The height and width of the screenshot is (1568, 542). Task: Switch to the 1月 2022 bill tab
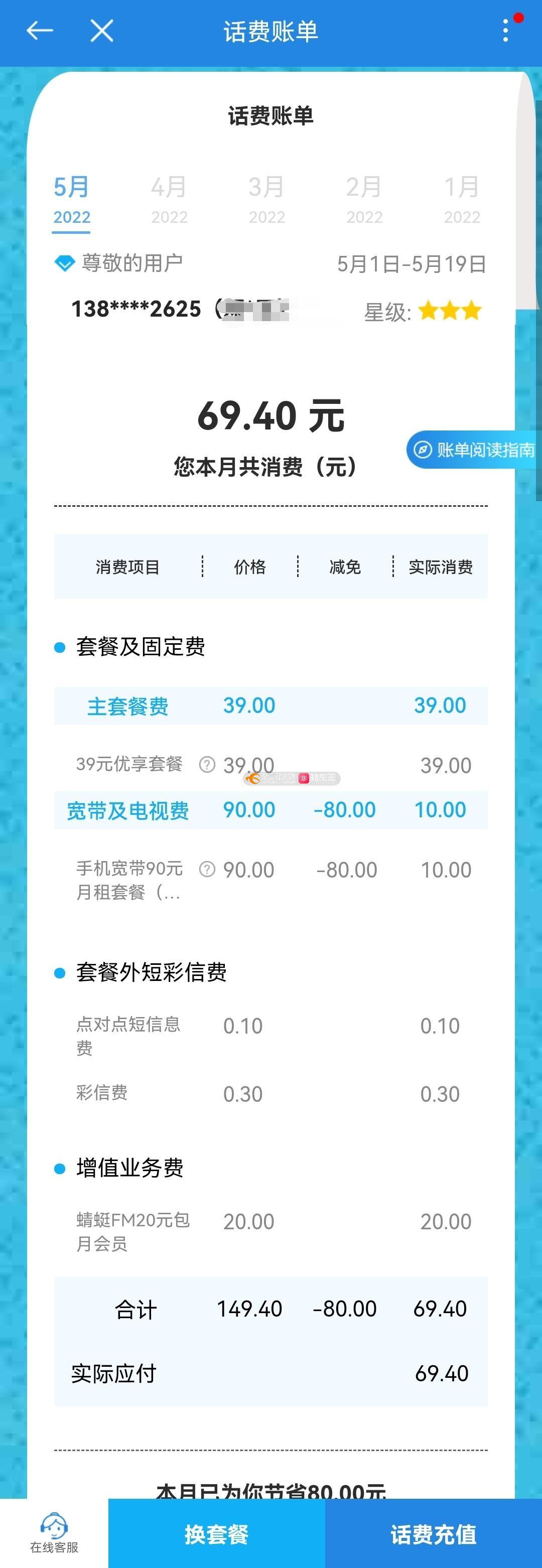tap(461, 200)
